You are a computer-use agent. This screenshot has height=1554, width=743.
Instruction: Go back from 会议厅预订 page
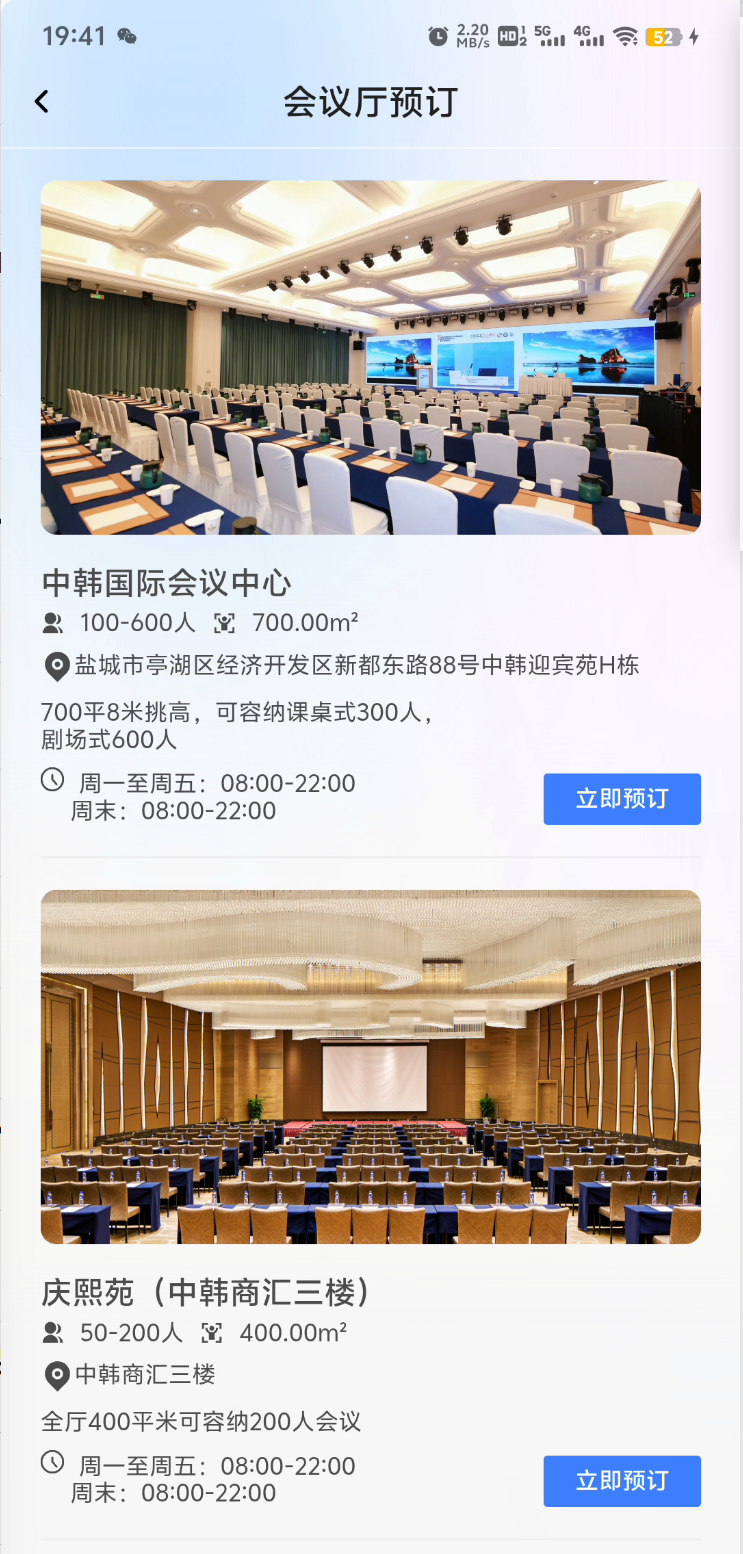(x=41, y=101)
